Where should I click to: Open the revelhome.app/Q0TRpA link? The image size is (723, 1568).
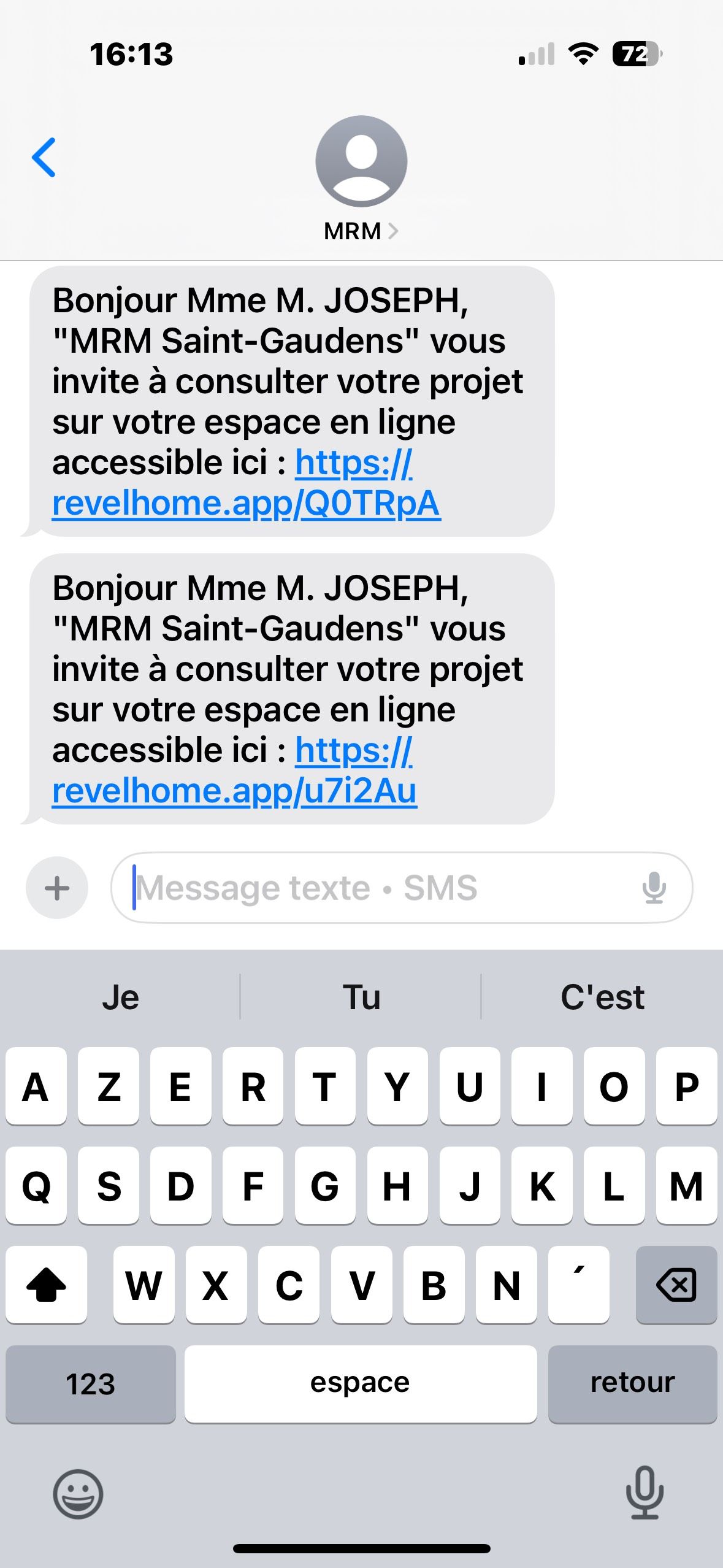246,483
